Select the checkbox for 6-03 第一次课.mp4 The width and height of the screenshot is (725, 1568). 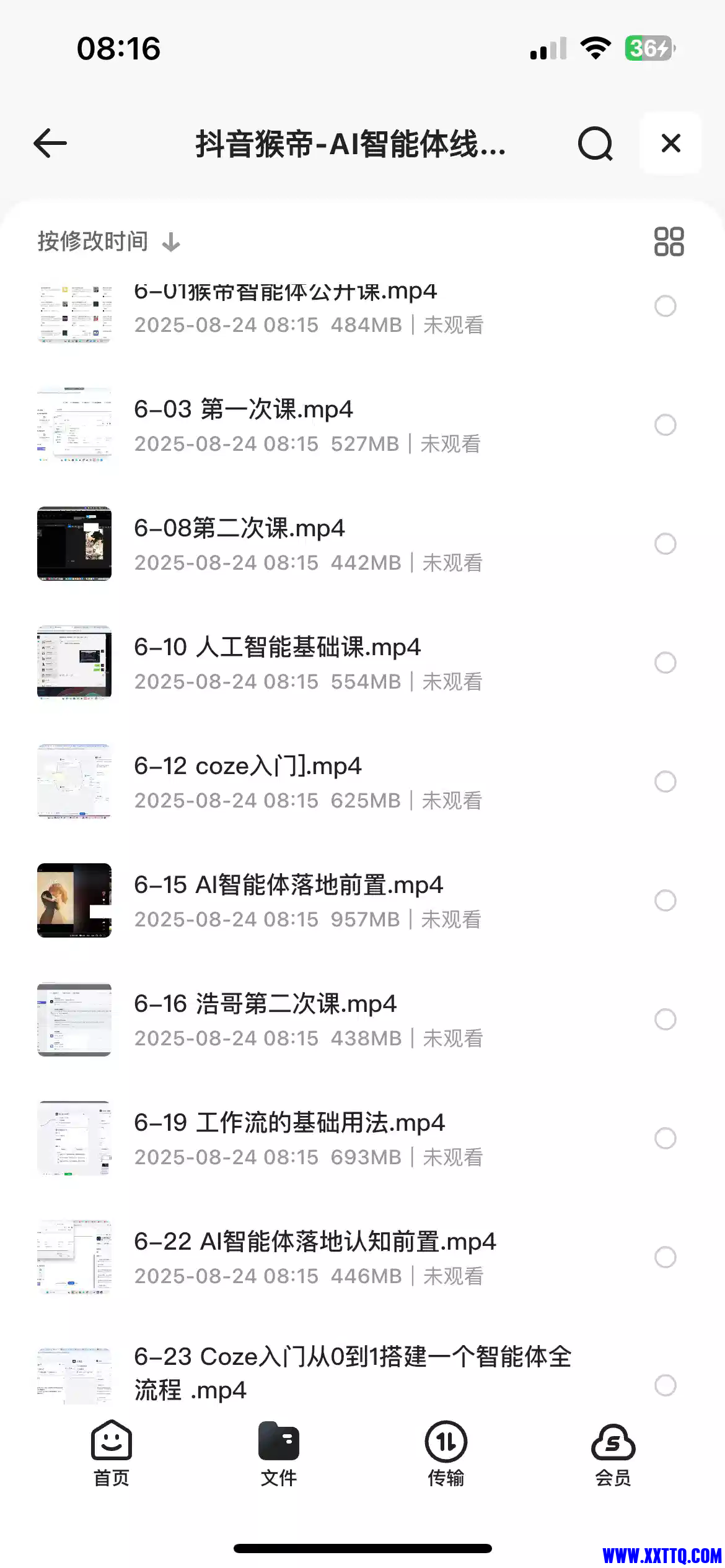(x=666, y=425)
